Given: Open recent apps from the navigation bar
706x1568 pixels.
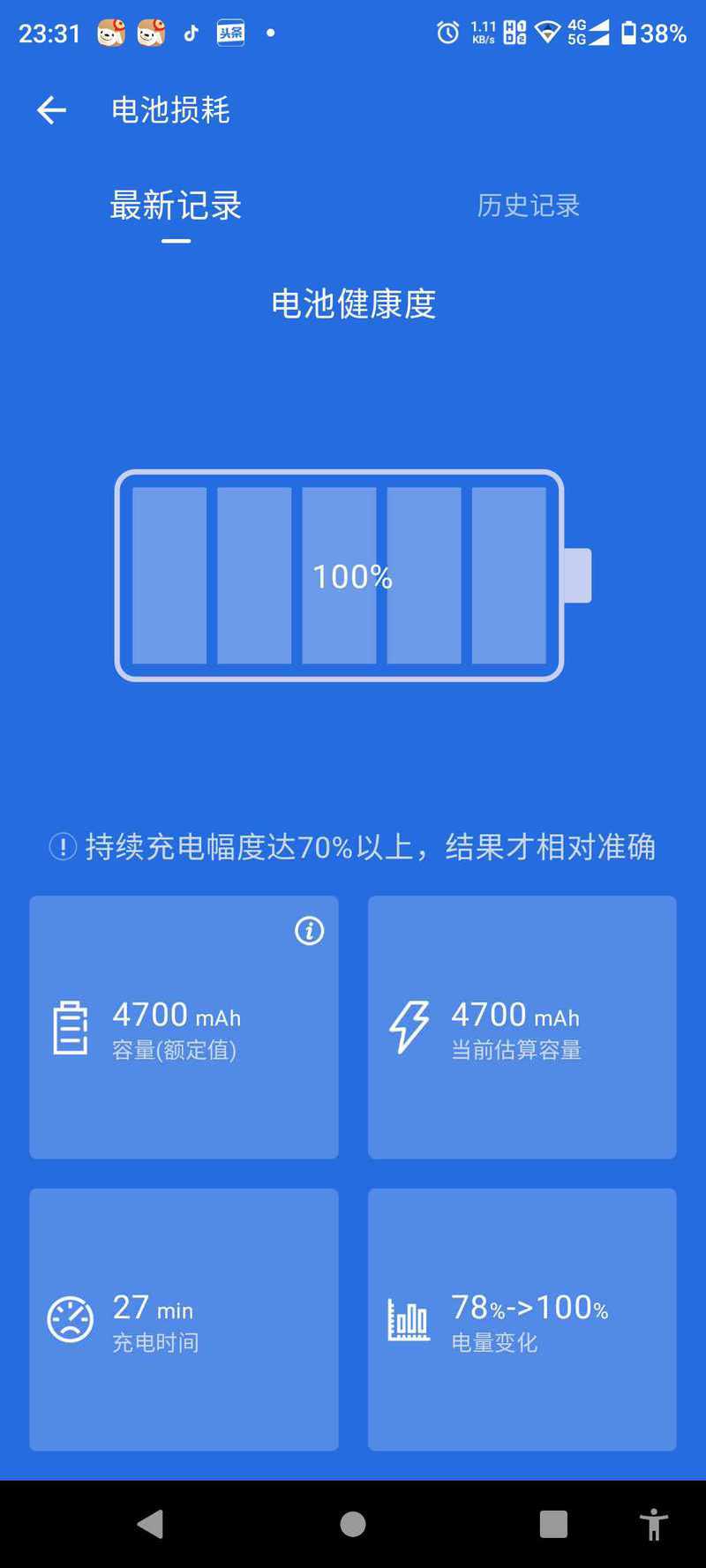Looking at the screenshot, I should [553, 1524].
